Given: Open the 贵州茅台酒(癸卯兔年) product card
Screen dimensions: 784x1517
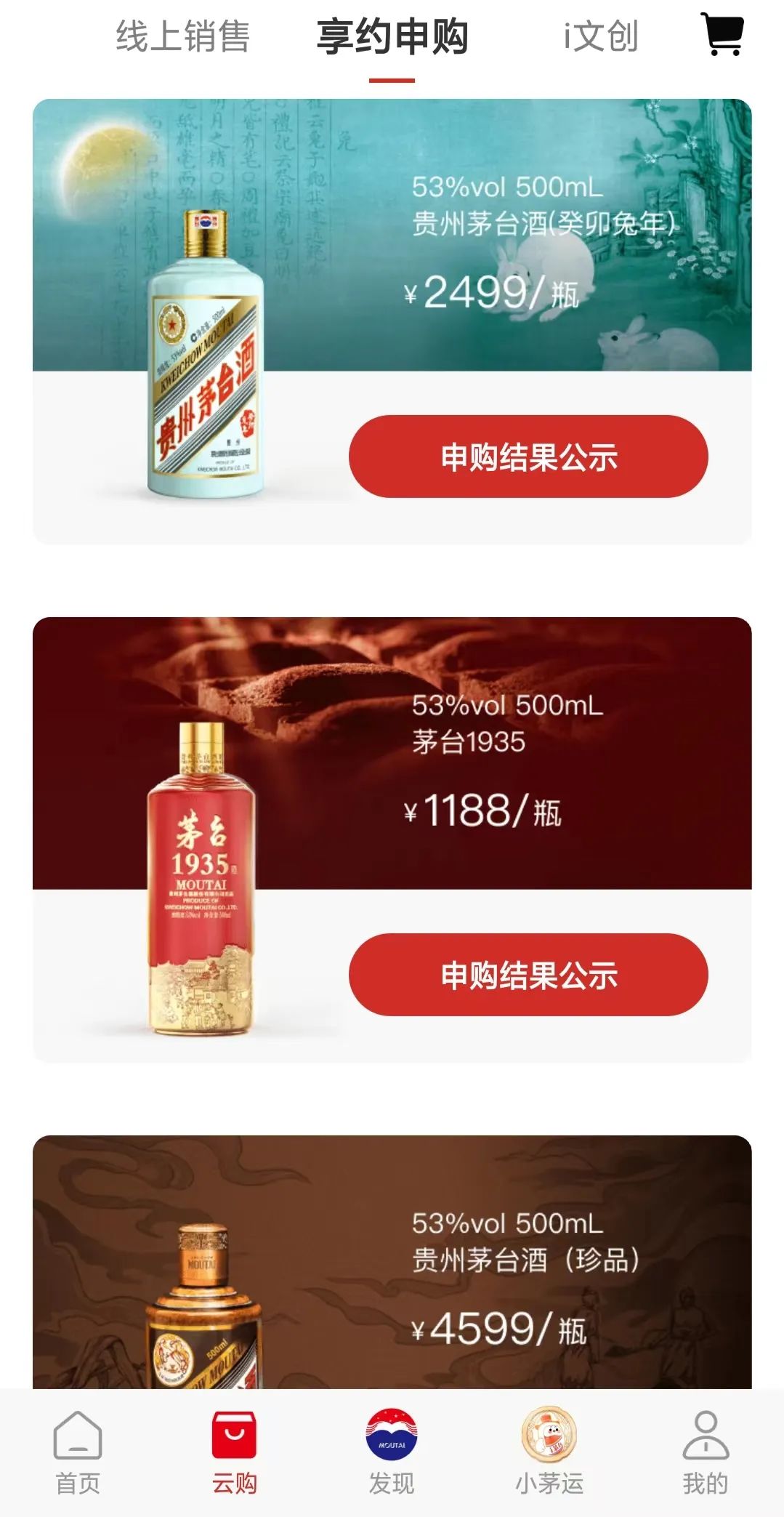Looking at the screenshot, I should [392, 321].
